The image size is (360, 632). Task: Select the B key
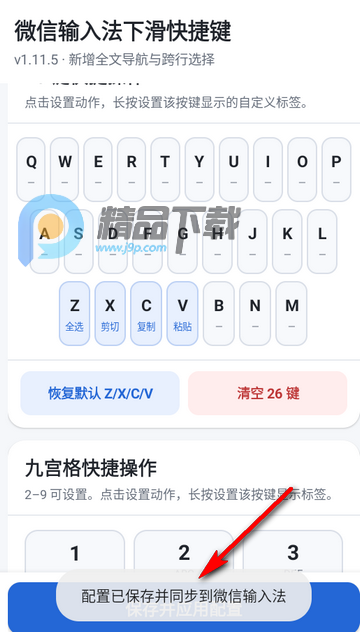click(218, 314)
